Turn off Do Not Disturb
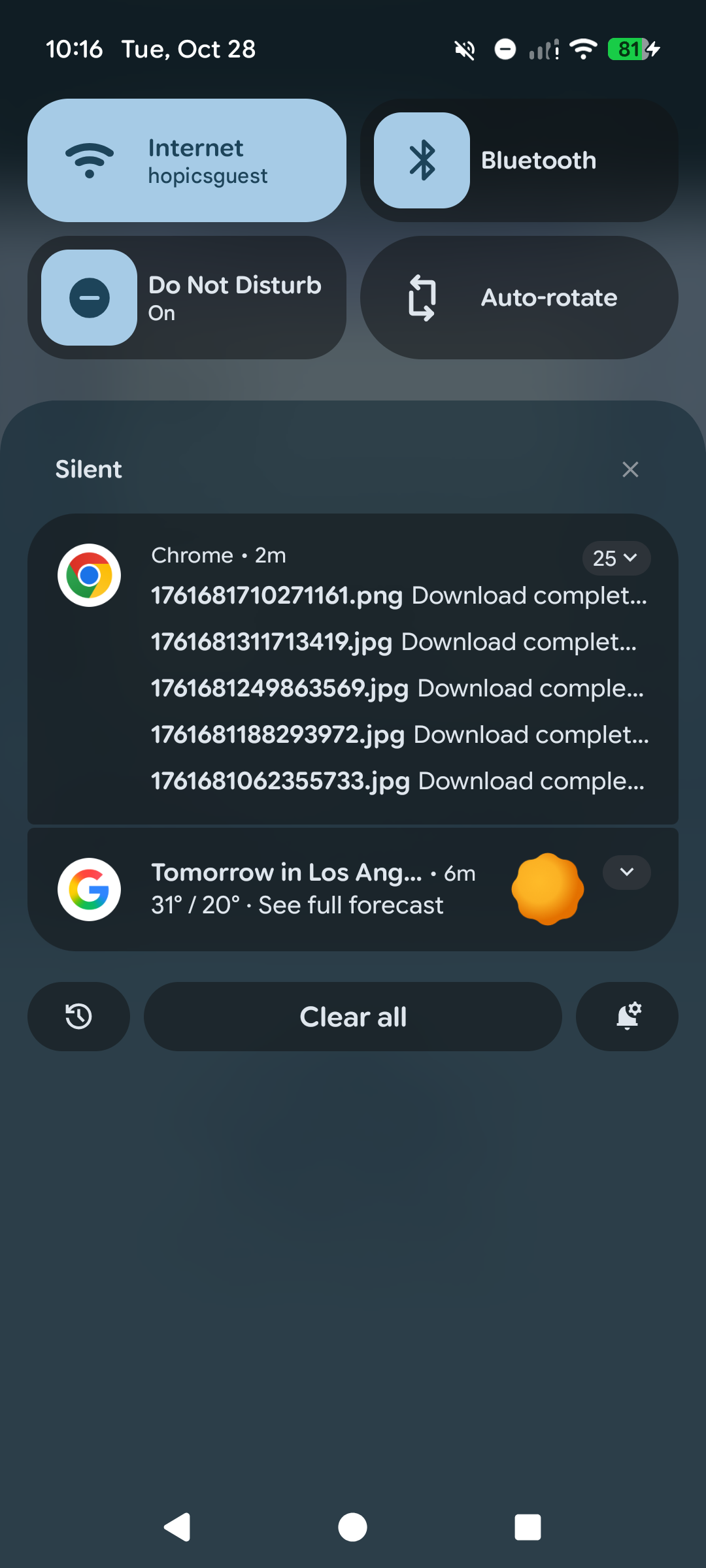Screen dimensions: 706x1568 click(89, 297)
